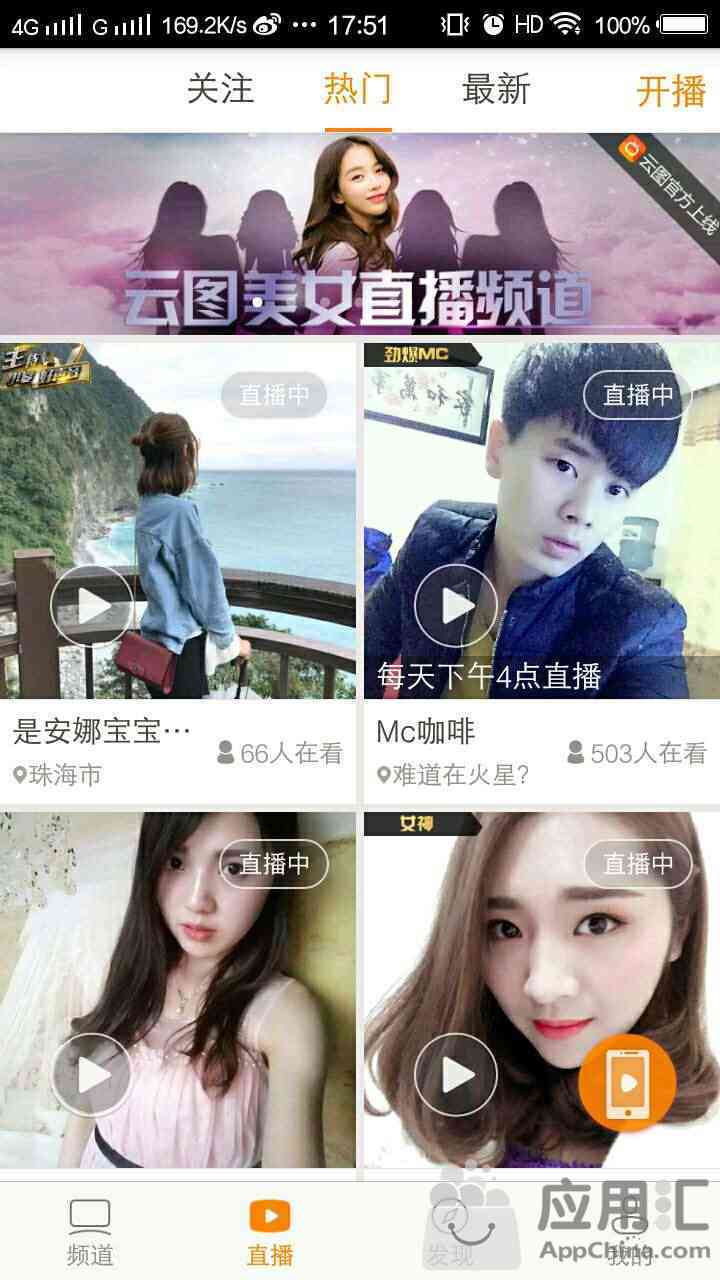Switch to the 关注 tab

[x=220, y=90]
